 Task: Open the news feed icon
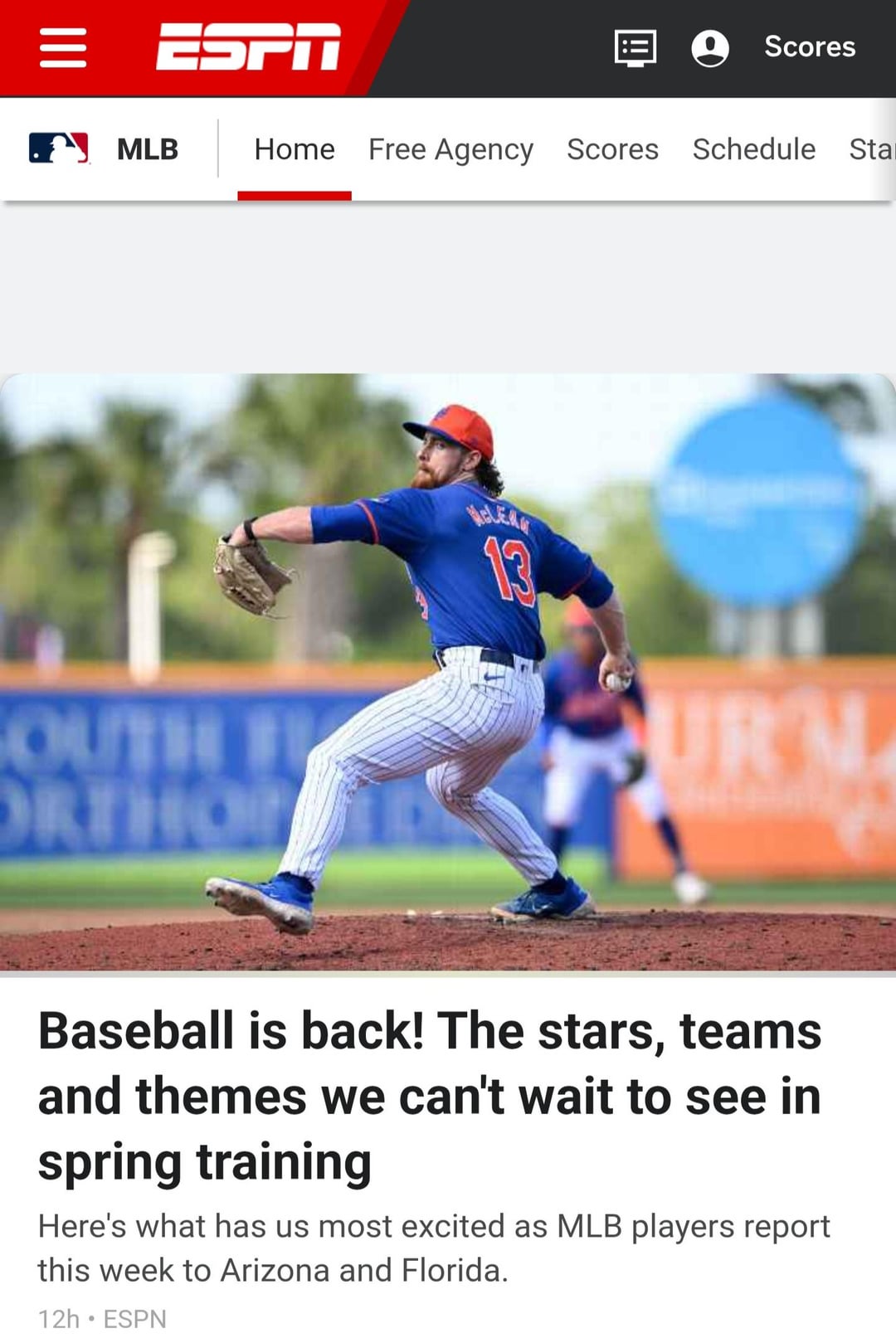tap(635, 47)
